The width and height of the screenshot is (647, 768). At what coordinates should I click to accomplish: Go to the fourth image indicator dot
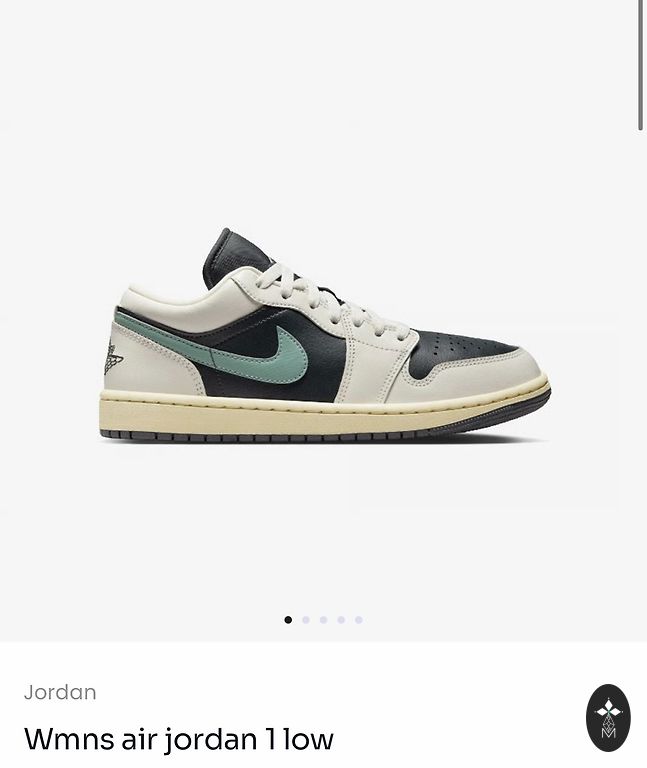341,620
